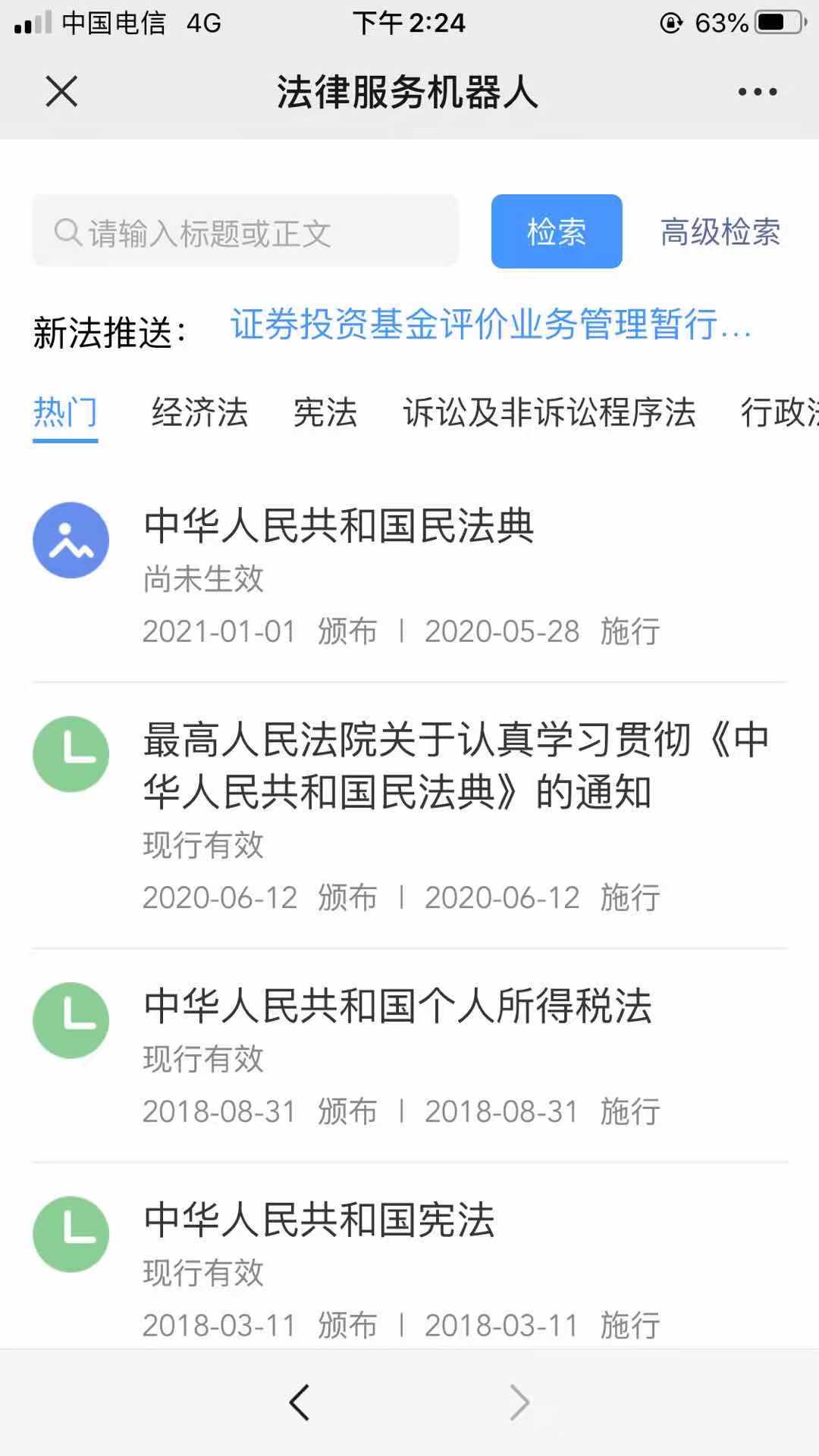Image resolution: width=819 pixels, height=1456 pixels.
Task: Switch to the 宪法 tab
Action: (325, 413)
